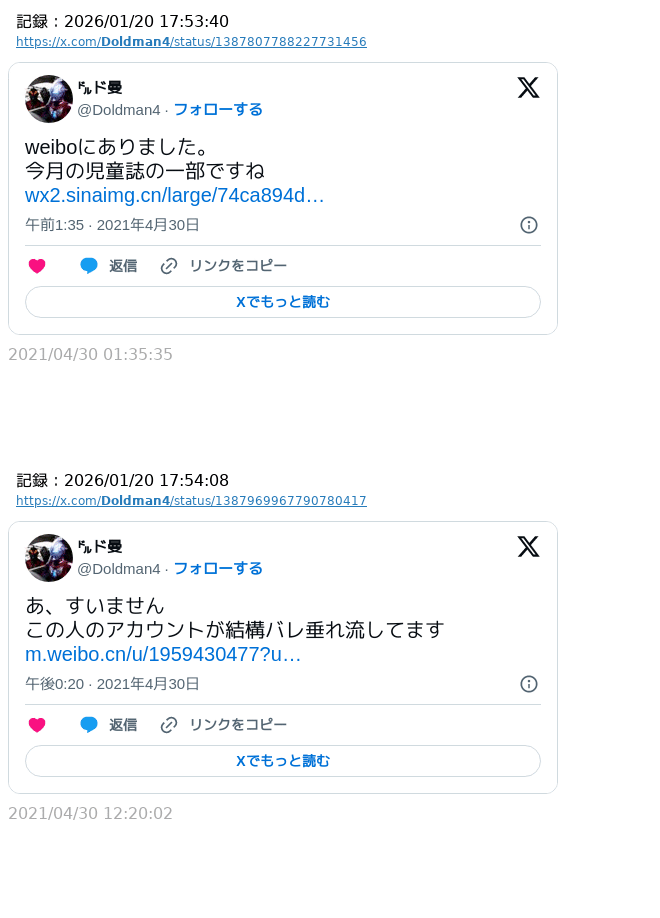Open the info icon on the 午後0:20 tweet
660x918 pixels.
pos(529,684)
